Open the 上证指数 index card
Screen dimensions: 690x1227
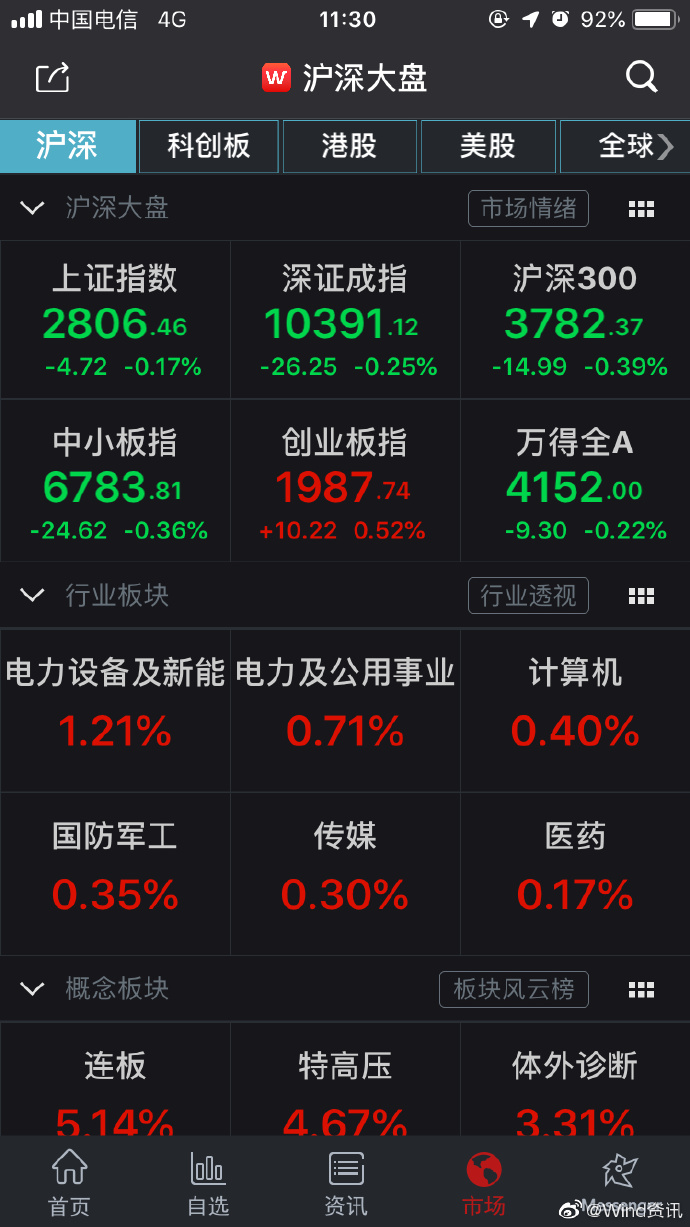(x=115, y=320)
